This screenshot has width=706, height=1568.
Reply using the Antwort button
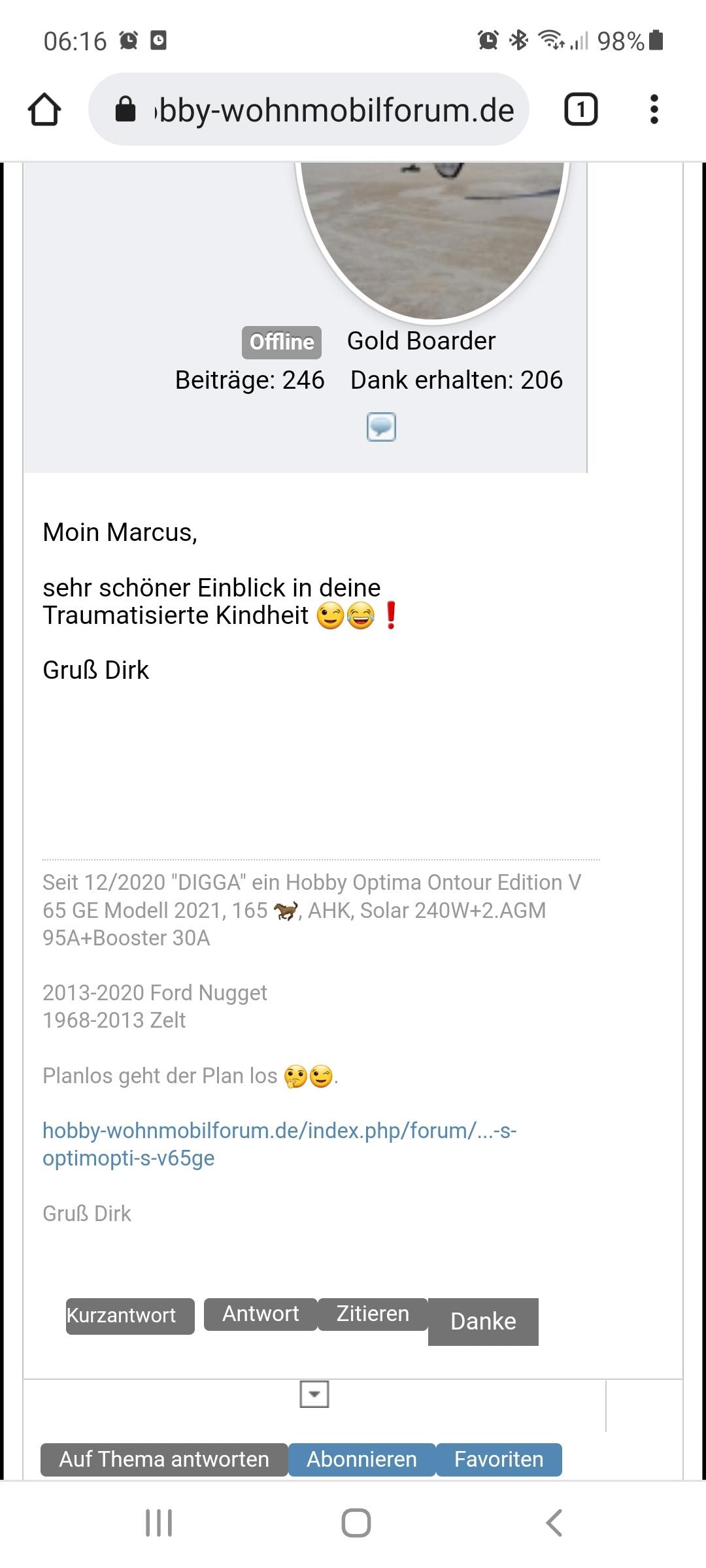[x=260, y=1314]
